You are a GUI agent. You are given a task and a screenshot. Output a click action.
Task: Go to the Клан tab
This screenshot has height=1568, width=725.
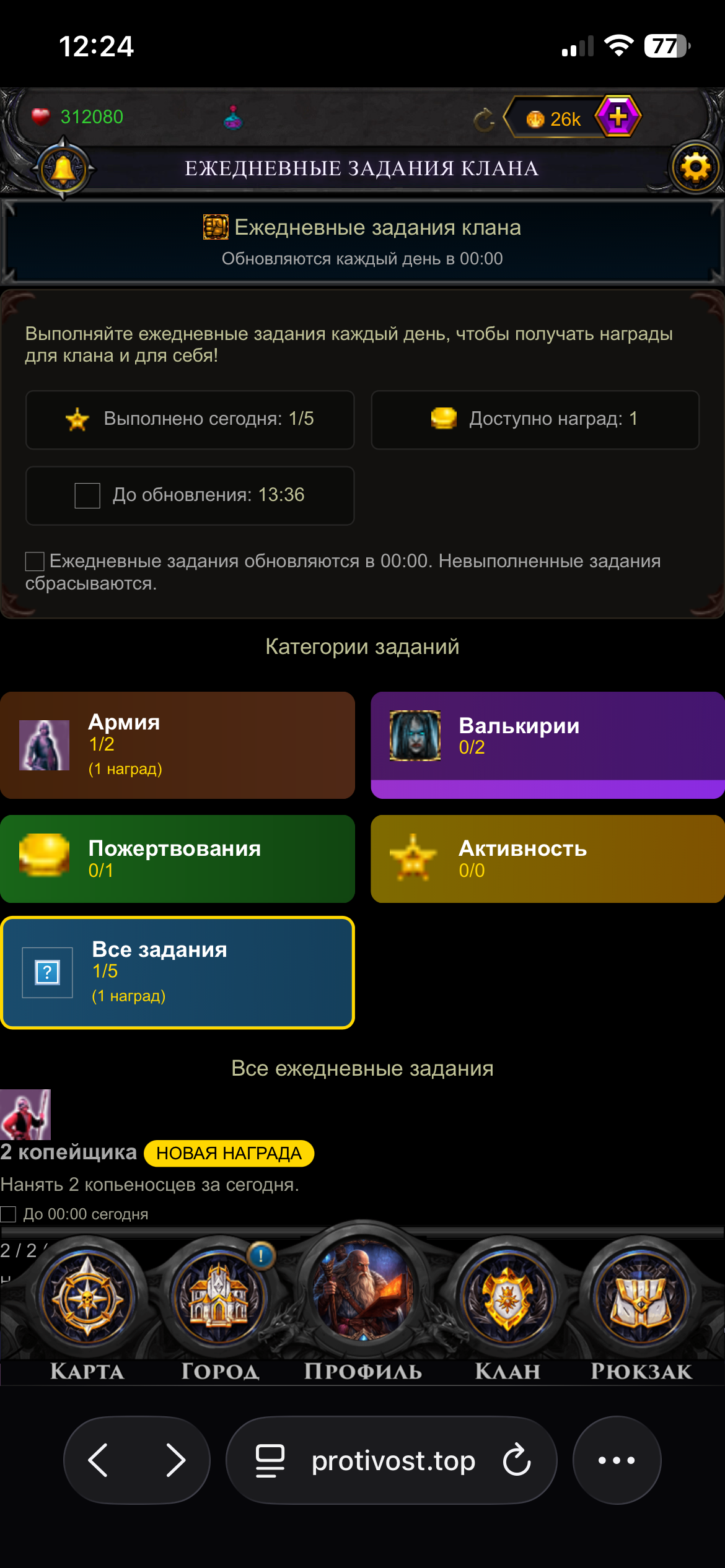(507, 1307)
